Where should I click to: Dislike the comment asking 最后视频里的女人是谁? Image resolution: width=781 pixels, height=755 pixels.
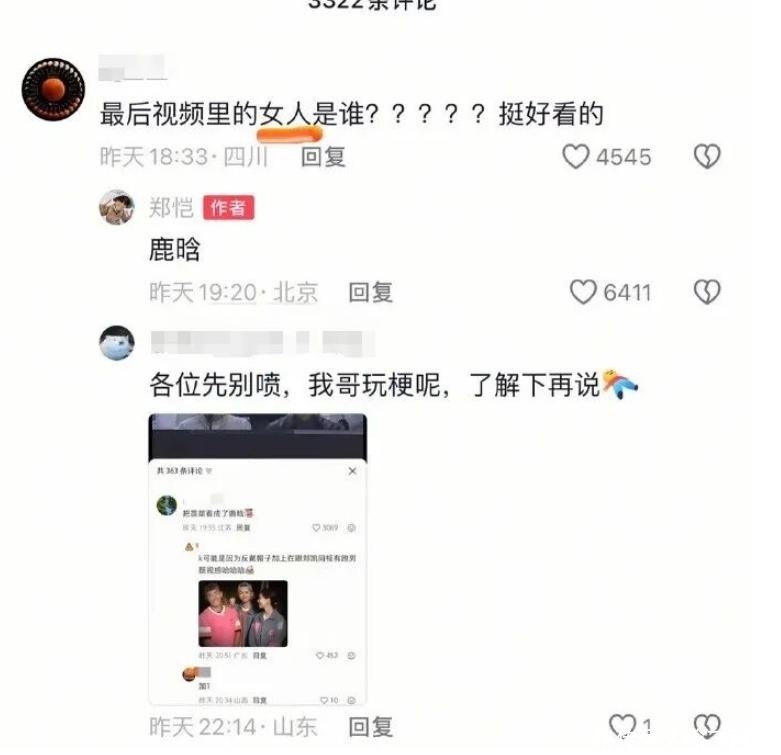coord(707,157)
